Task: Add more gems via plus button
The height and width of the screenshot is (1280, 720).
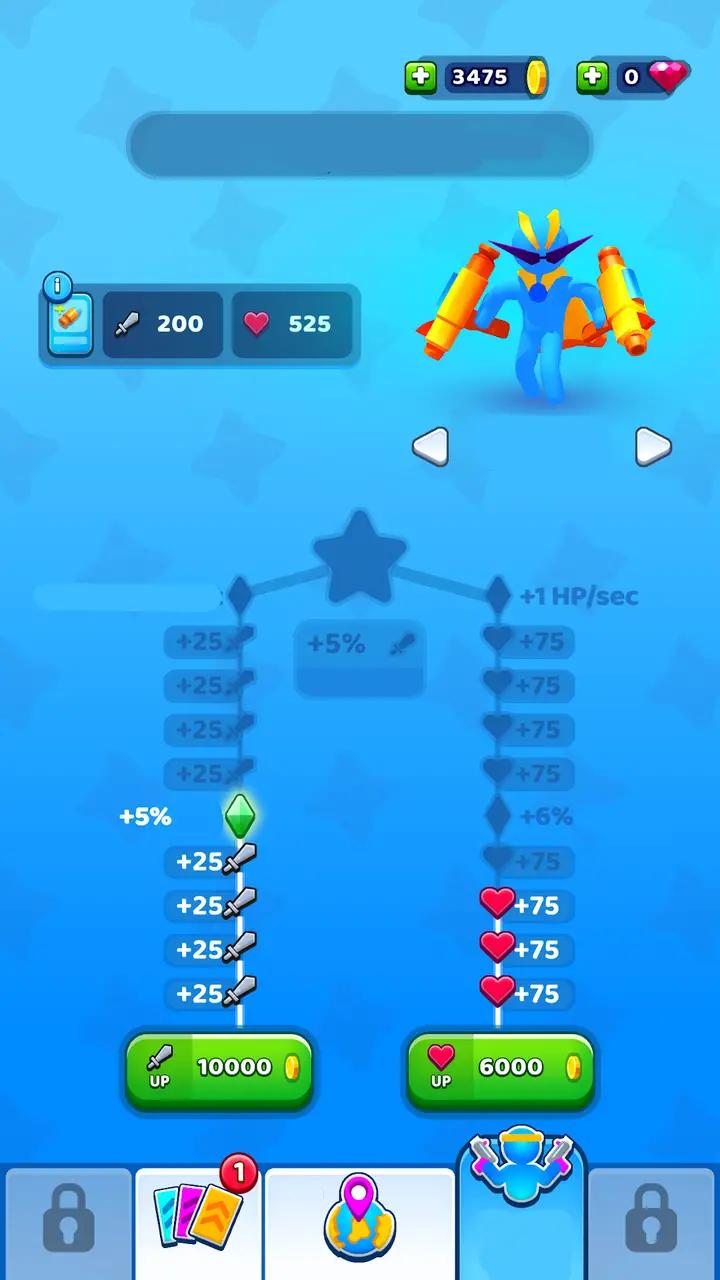Action: pyautogui.click(x=593, y=77)
